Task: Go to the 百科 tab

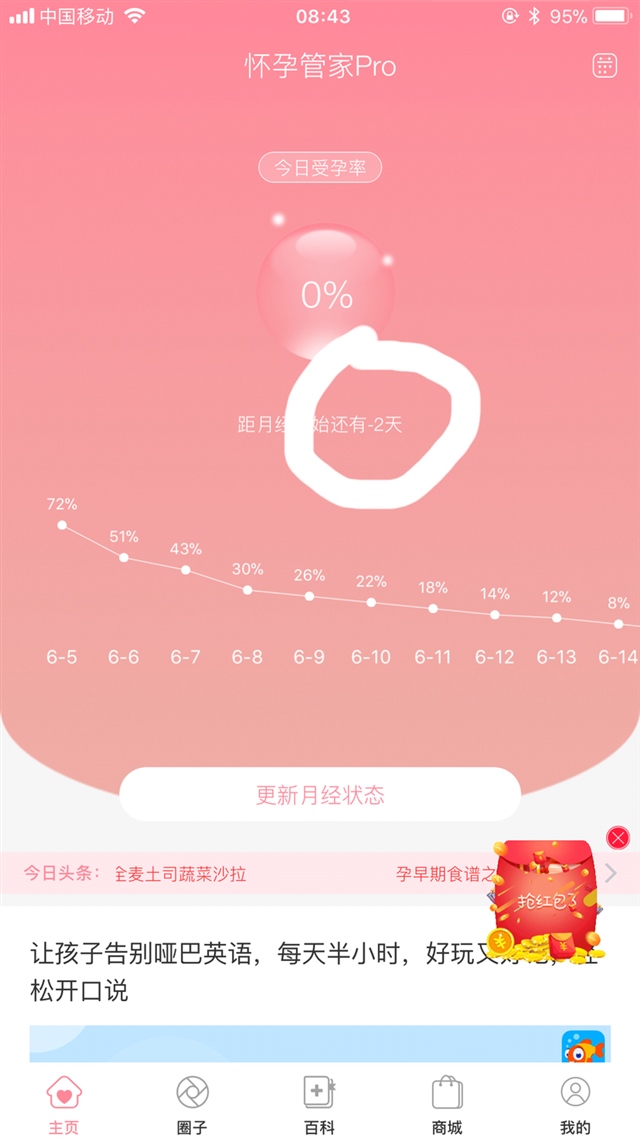Action: (320, 1104)
